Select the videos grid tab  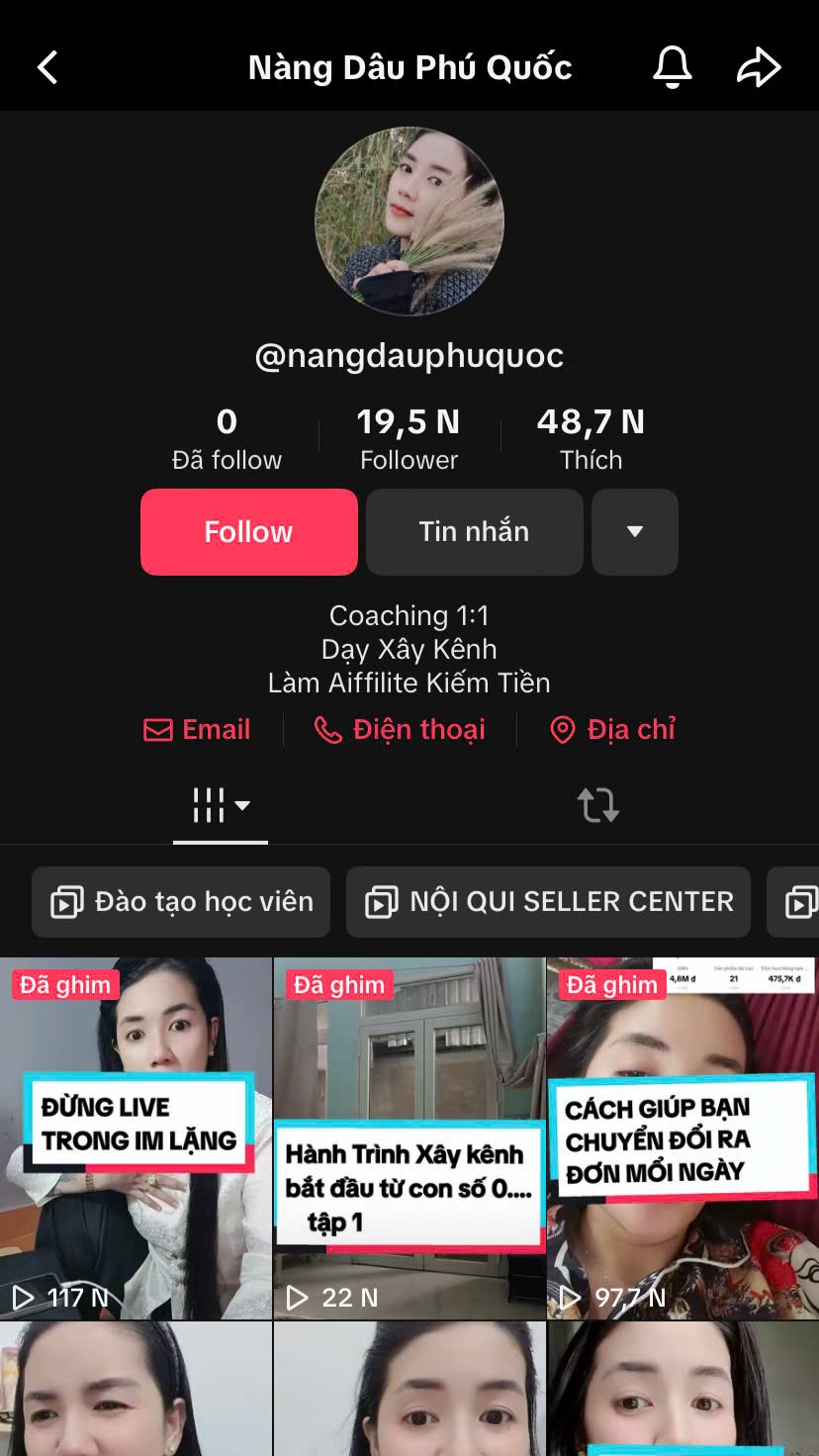click(221, 805)
